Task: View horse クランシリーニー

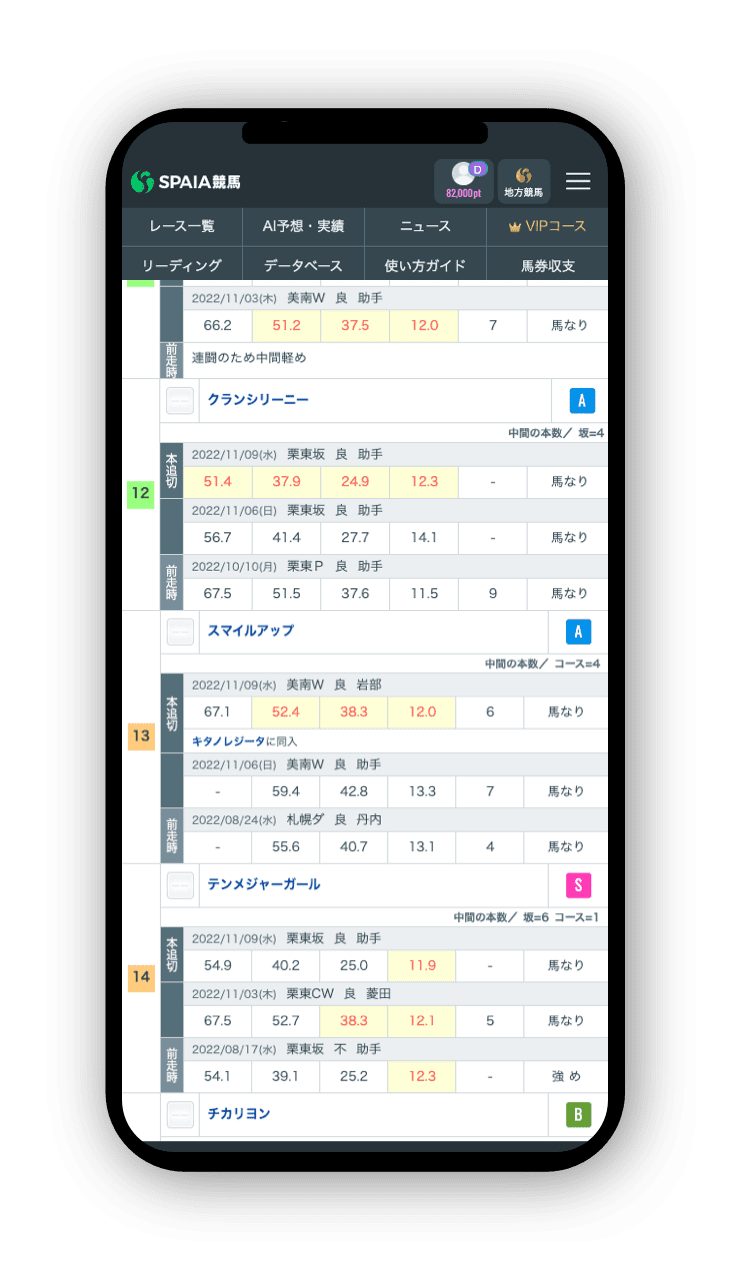Action: (258, 400)
